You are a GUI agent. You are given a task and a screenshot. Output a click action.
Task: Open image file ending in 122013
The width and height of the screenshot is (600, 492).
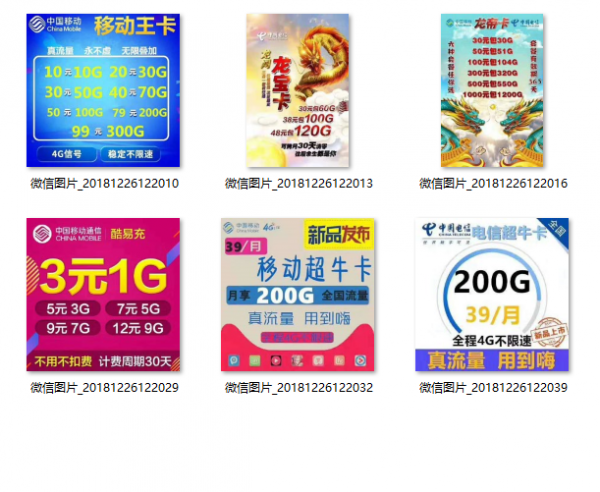coord(298,91)
